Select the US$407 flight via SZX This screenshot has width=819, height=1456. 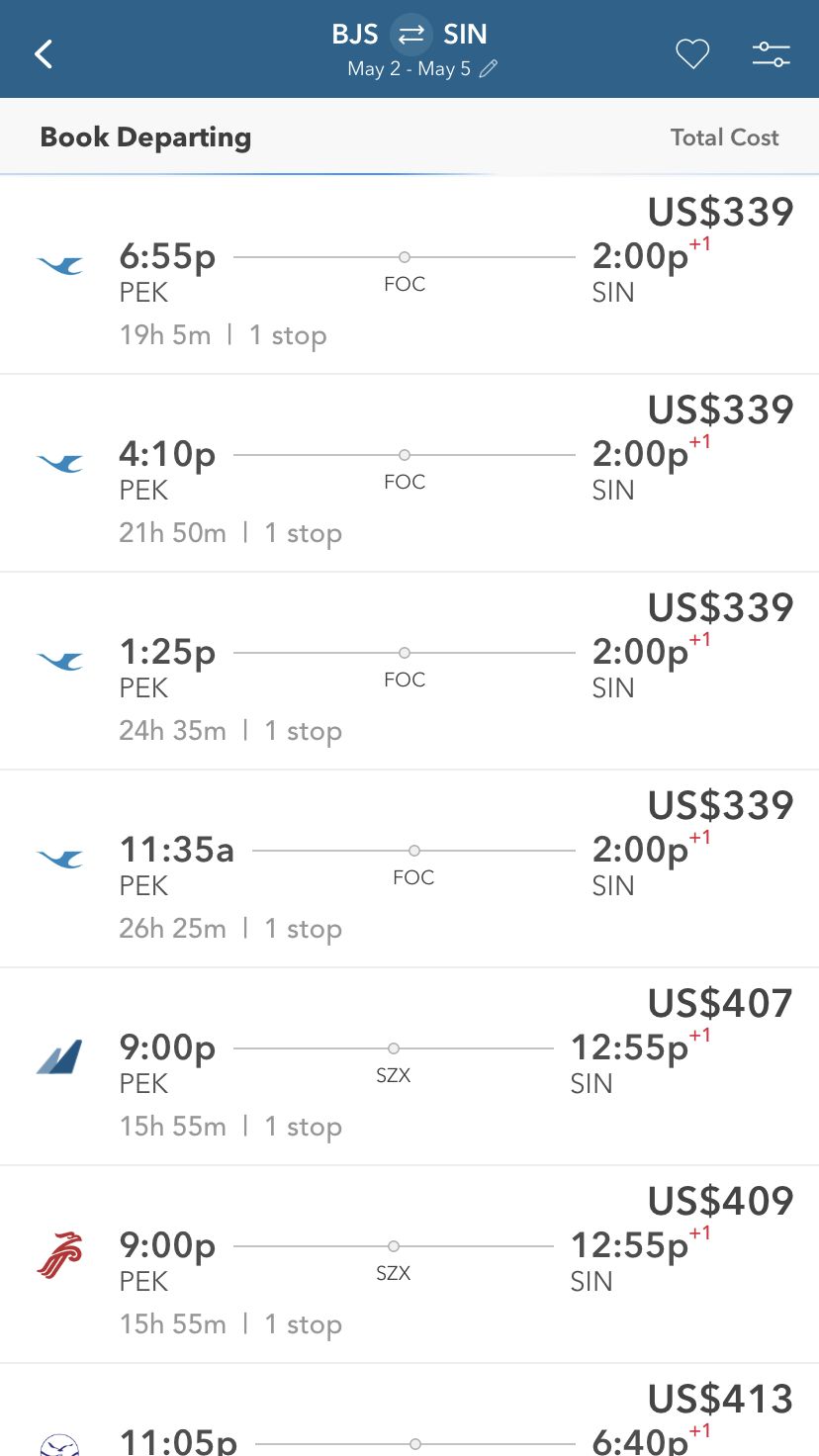[x=409, y=1067]
